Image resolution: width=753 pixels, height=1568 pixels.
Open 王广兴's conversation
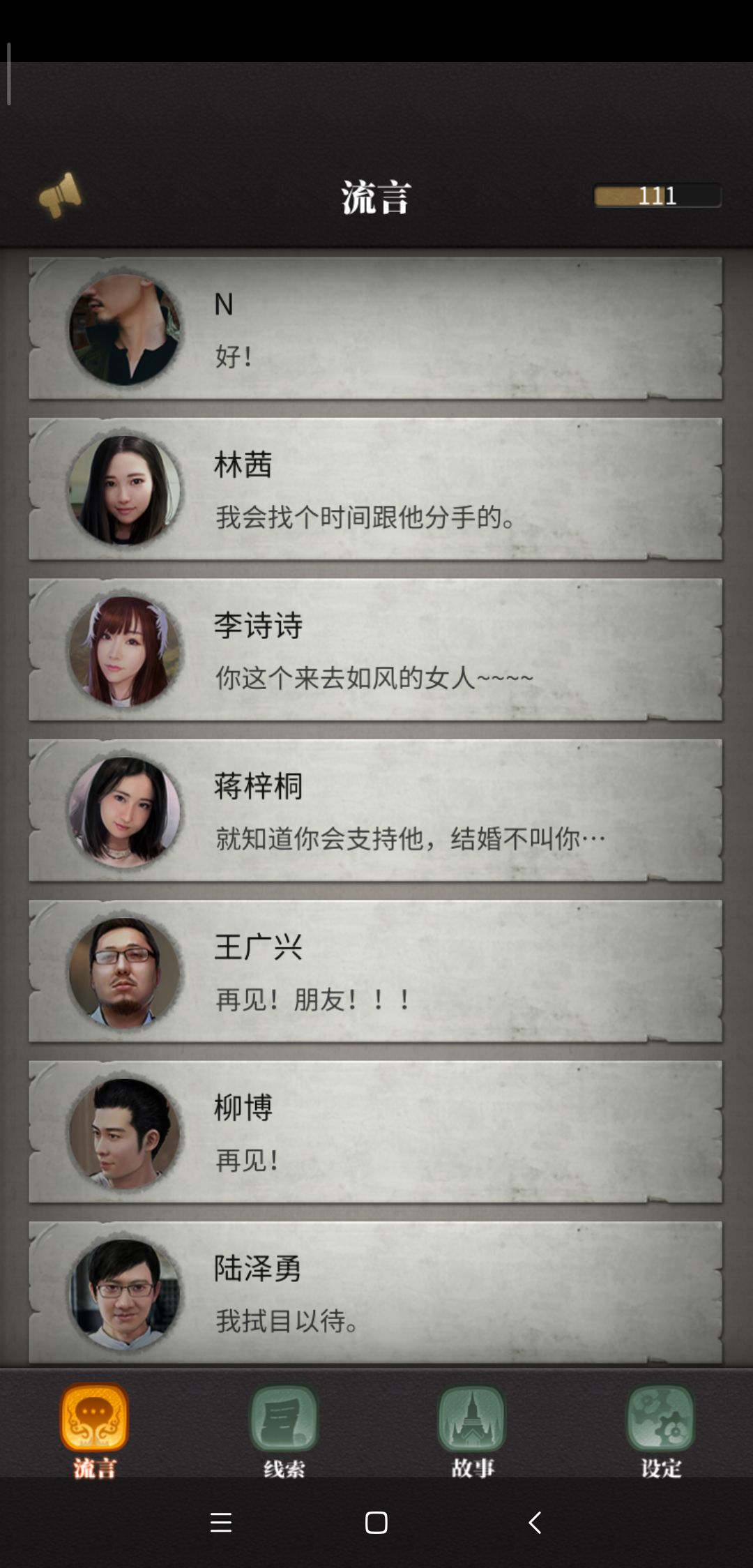point(375,972)
